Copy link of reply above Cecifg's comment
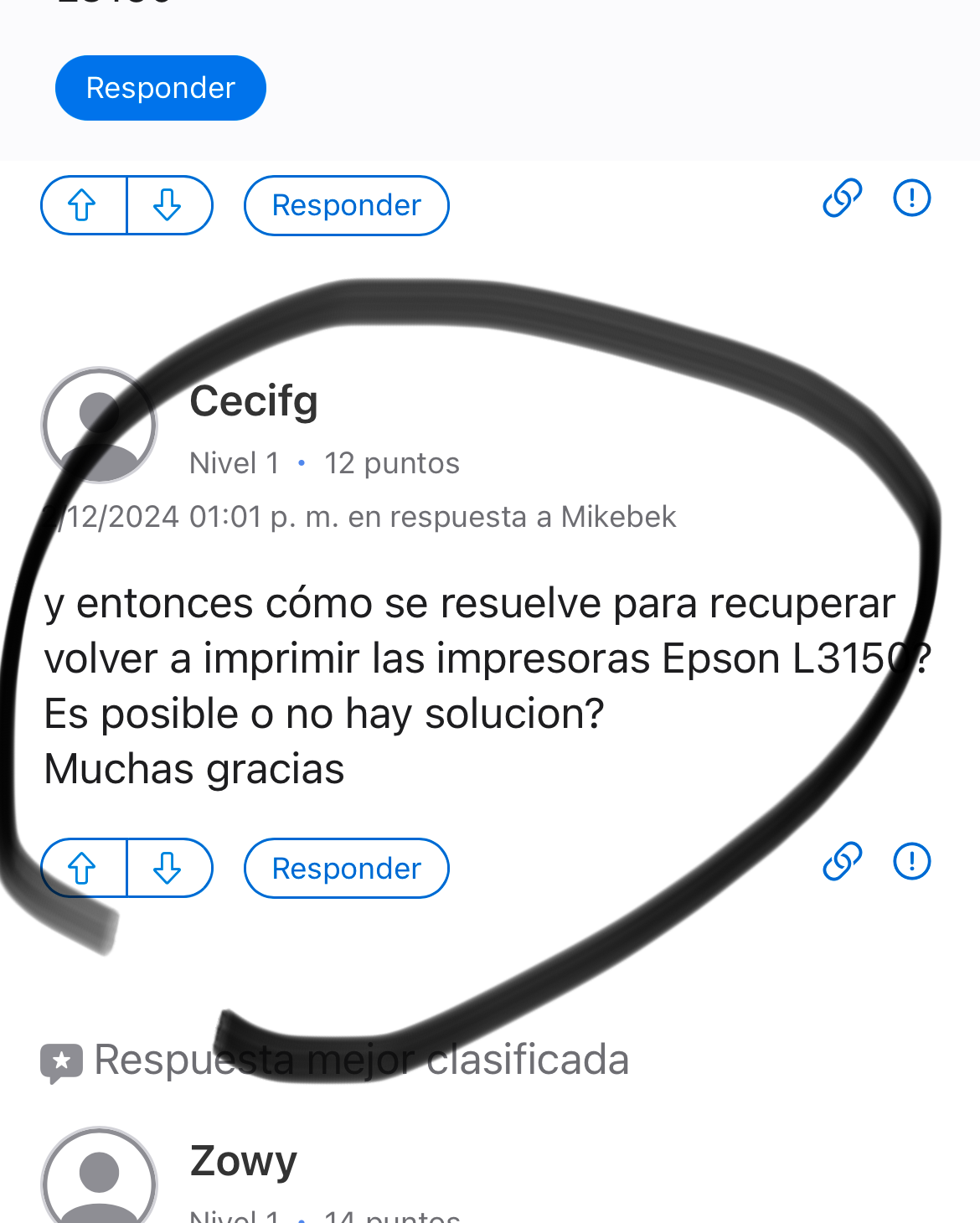This screenshot has height=1223, width=980. (842, 199)
